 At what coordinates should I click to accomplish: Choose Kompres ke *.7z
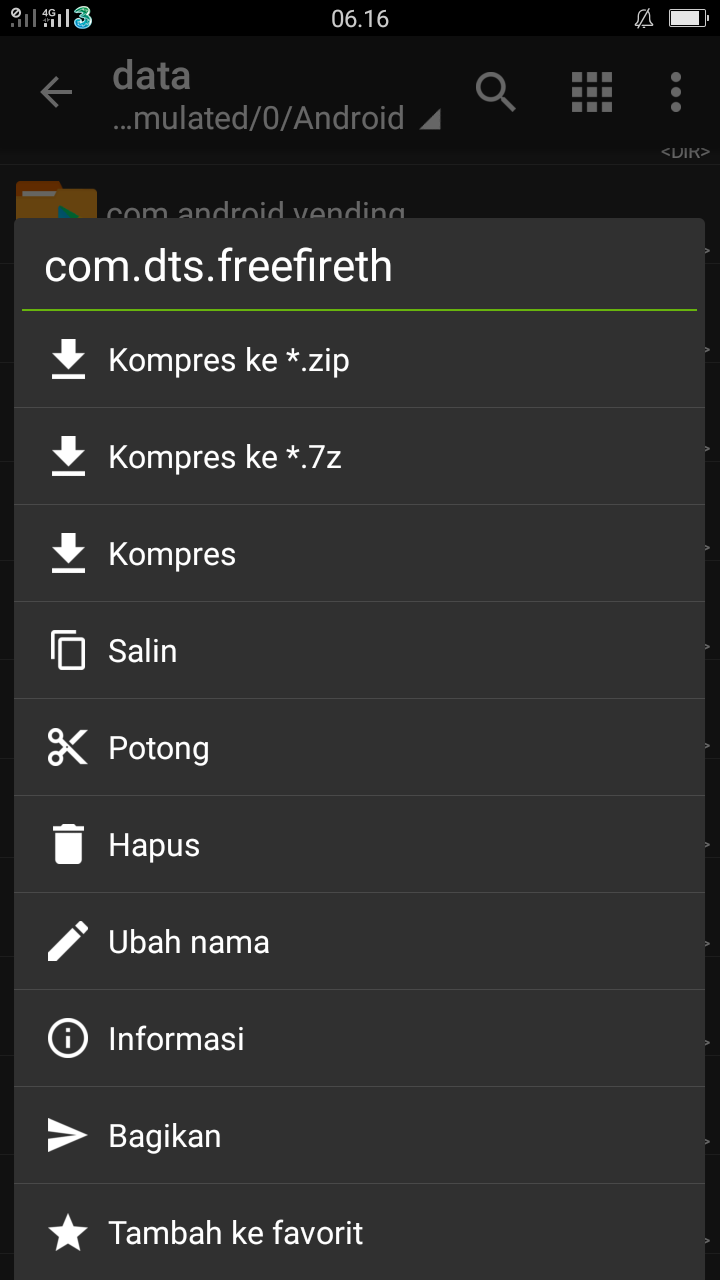coord(225,457)
